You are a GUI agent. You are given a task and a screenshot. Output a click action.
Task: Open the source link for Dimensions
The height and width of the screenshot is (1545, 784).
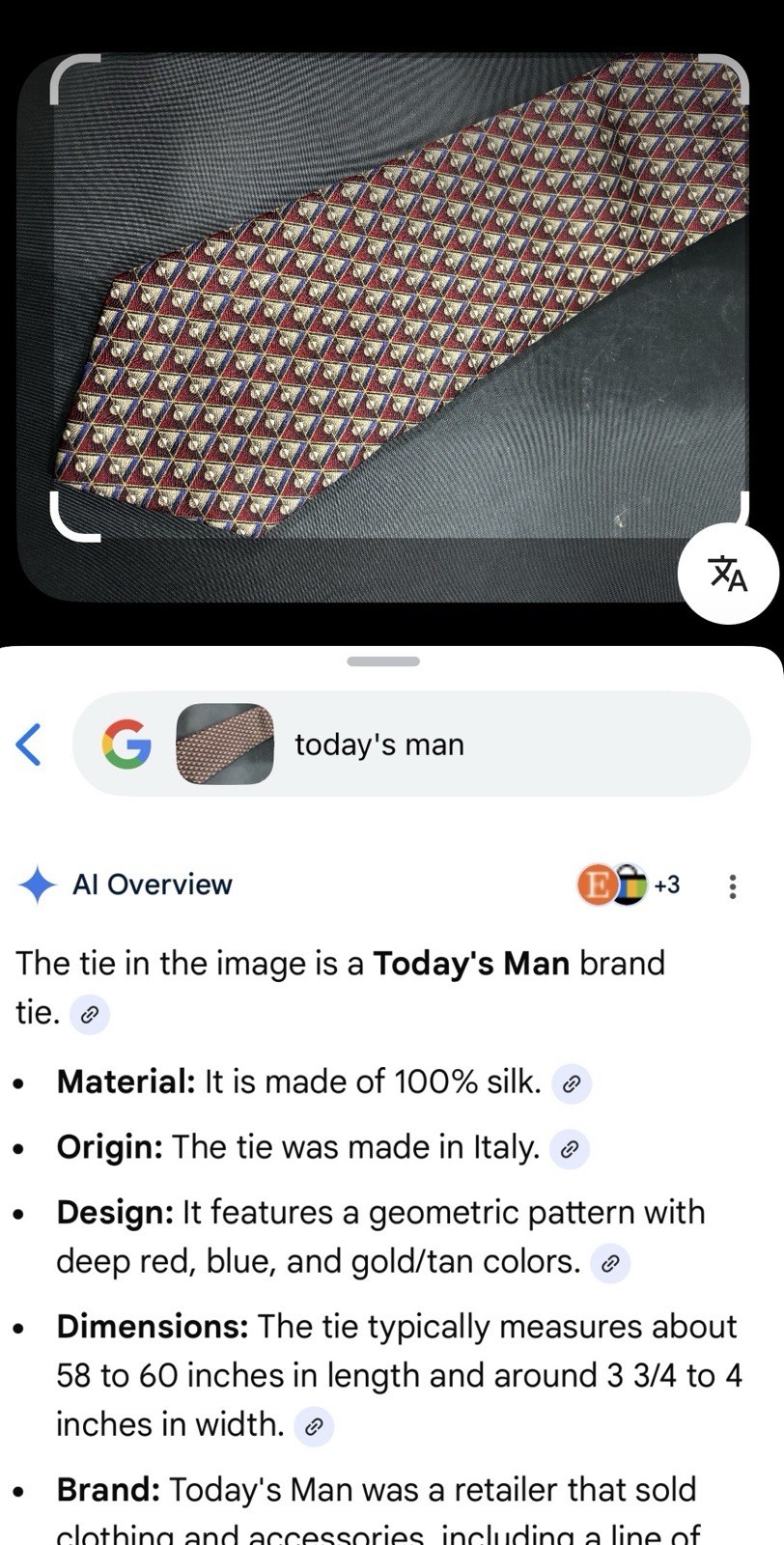pyautogui.click(x=314, y=1426)
